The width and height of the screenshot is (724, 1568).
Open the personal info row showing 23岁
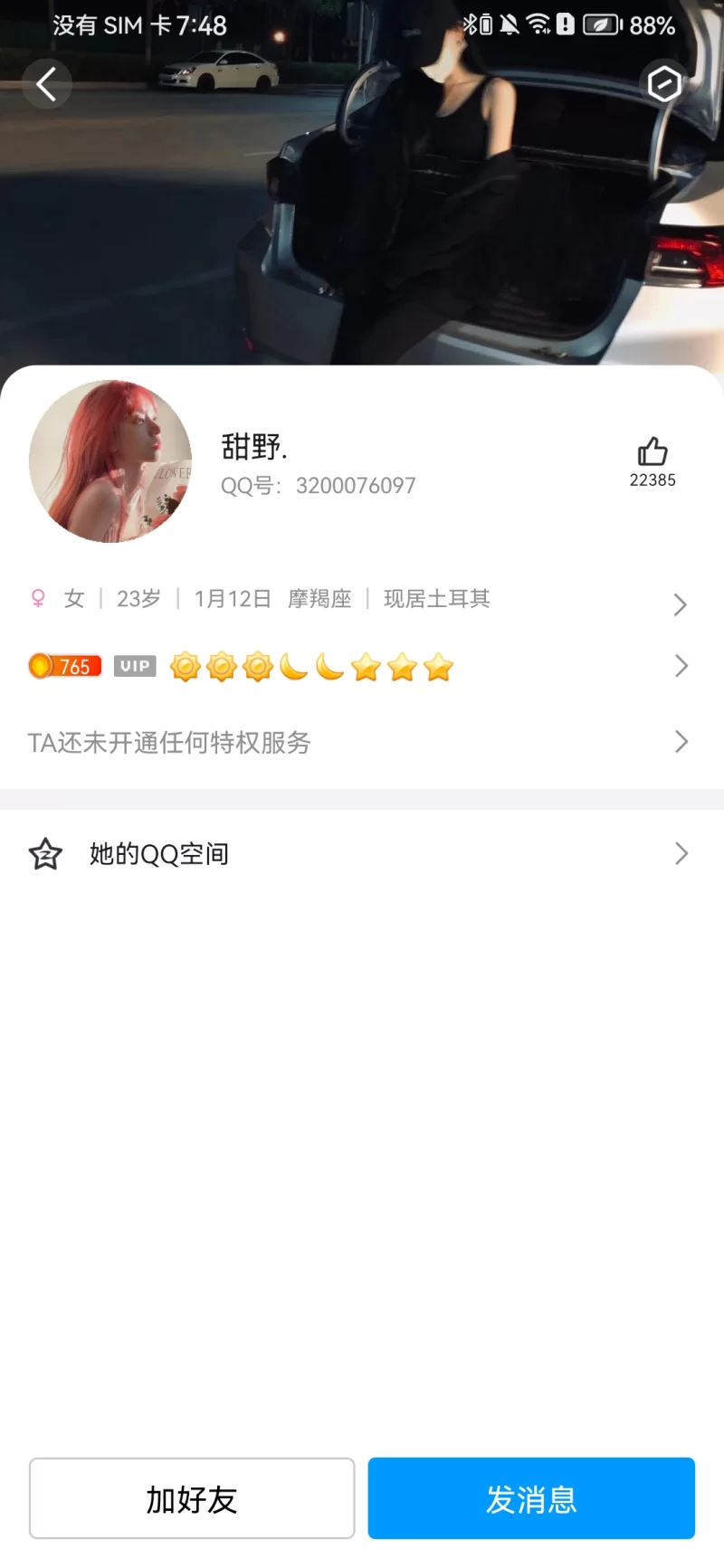click(x=362, y=599)
